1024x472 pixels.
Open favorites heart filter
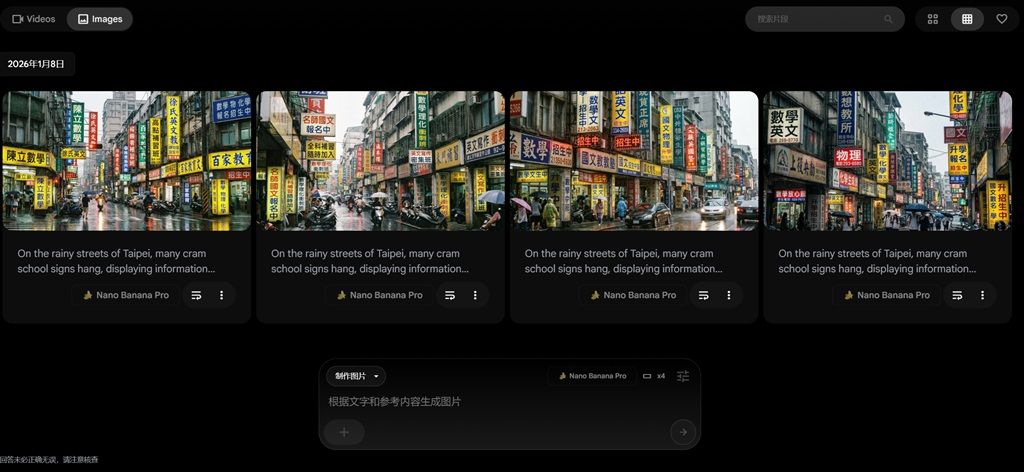click(x=1002, y=19)
